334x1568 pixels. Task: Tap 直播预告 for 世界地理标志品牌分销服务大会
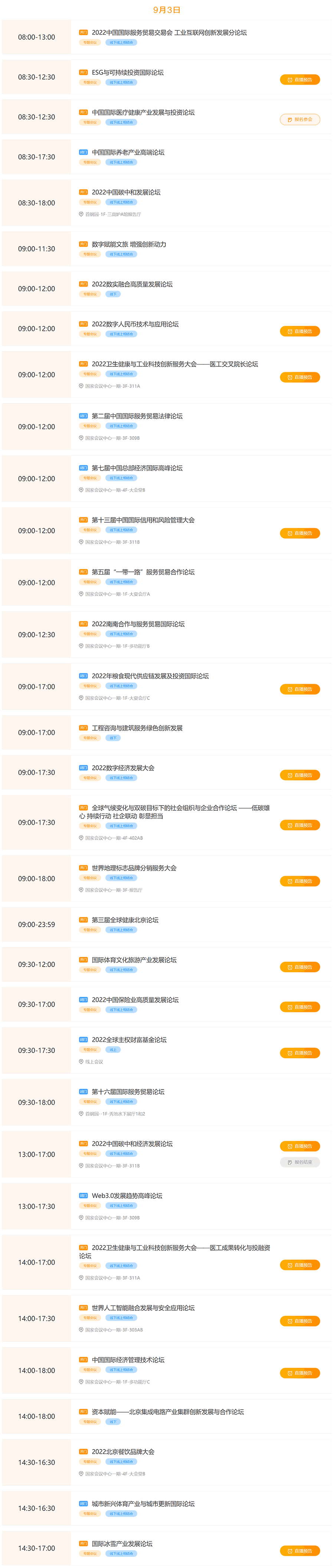tap(300, 881)
